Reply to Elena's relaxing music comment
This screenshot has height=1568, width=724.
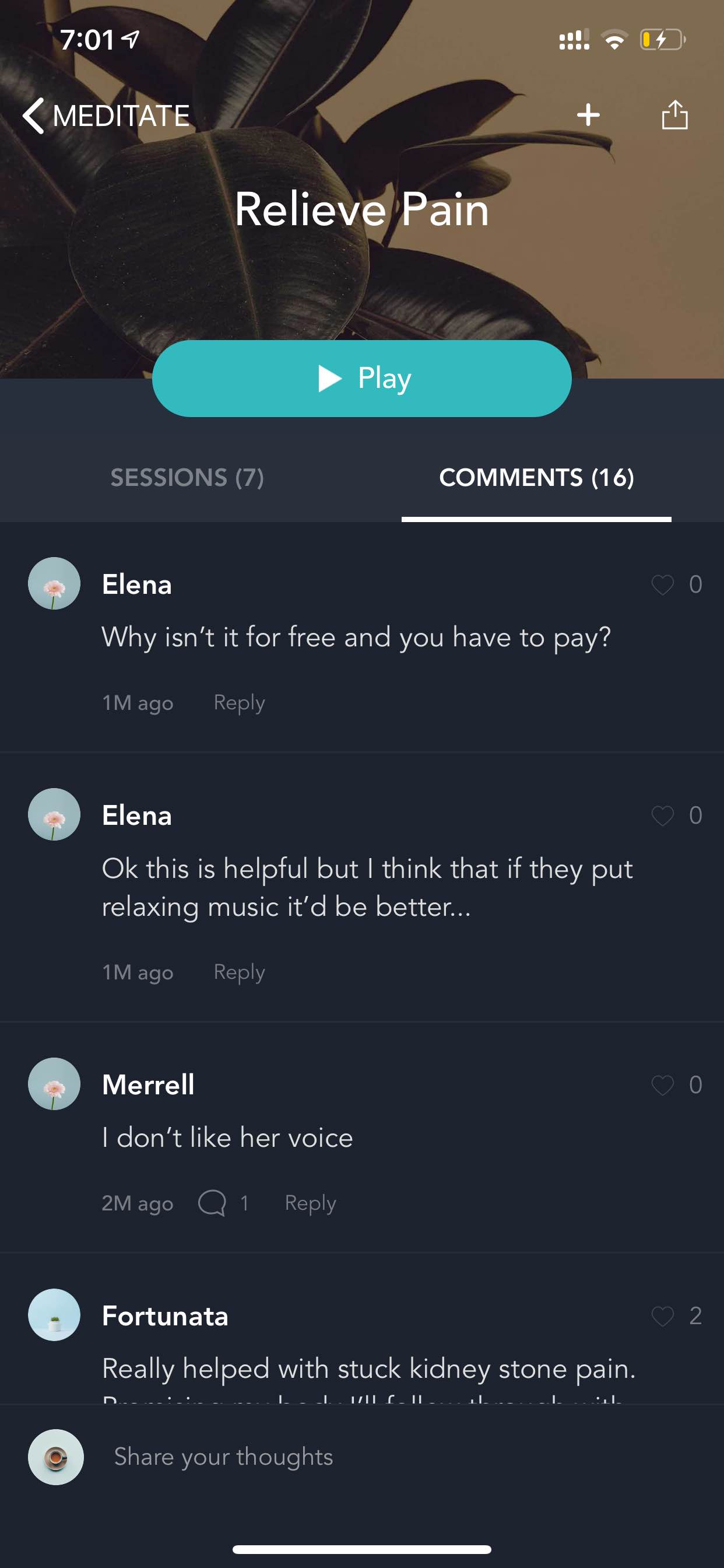[239, 972]
